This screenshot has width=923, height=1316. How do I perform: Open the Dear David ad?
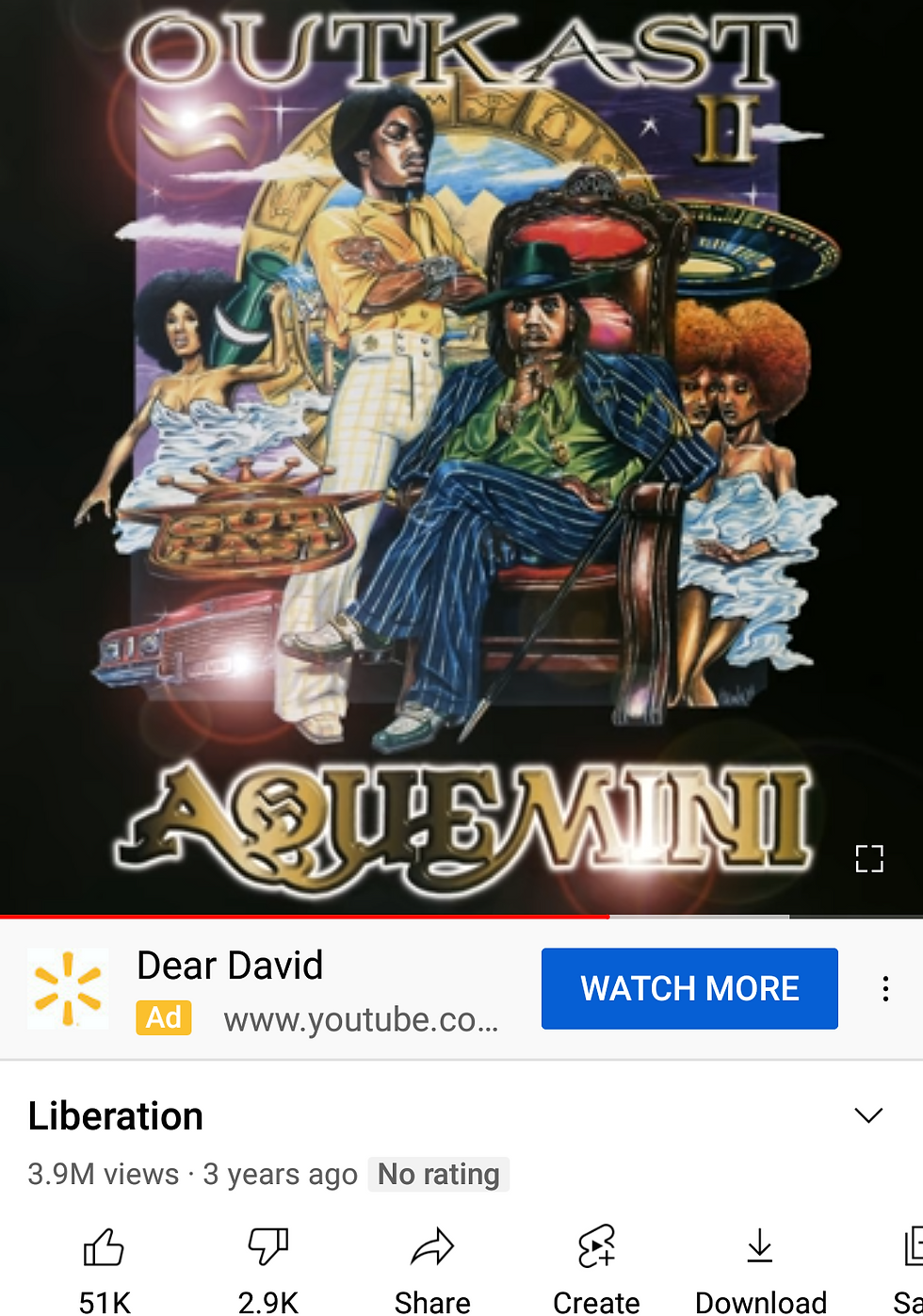(x=230, y=967)
